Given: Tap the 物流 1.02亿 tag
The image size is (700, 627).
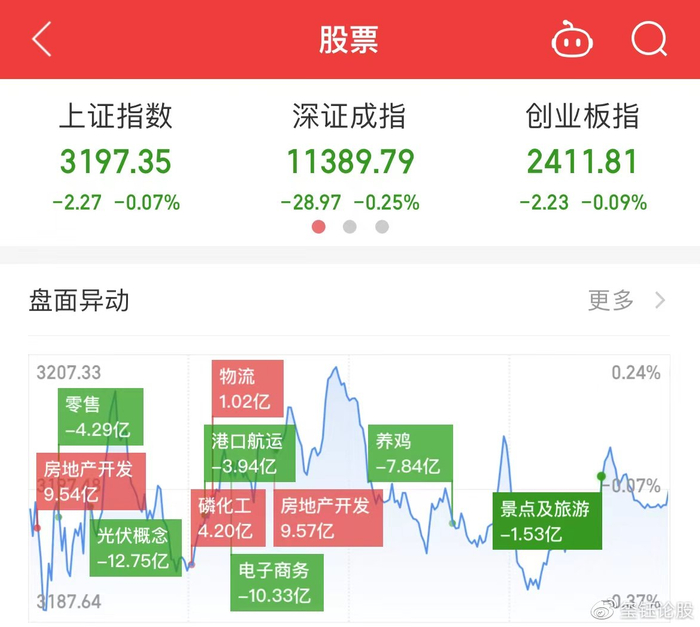Looking at the screenshot, I should click(x=248, y=389).
